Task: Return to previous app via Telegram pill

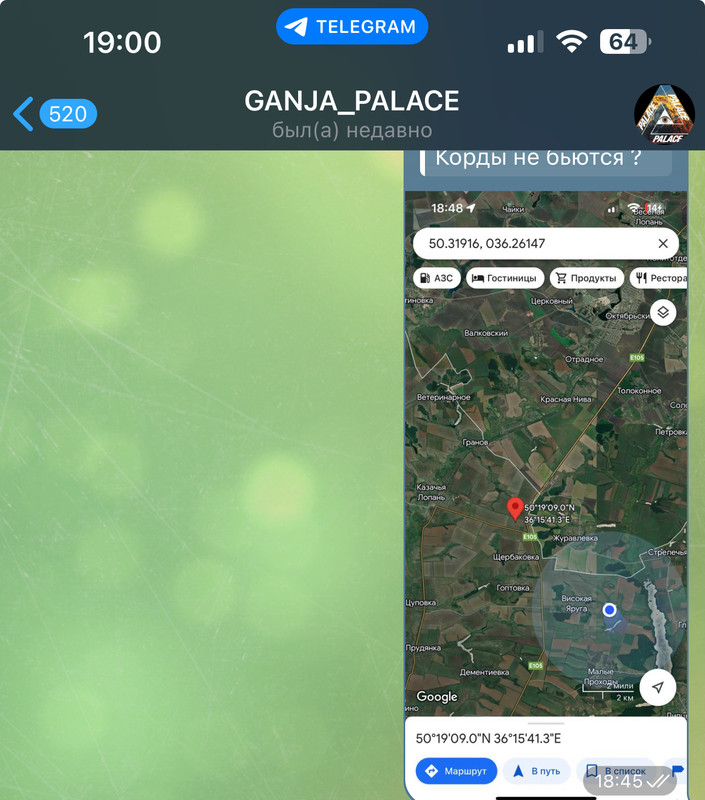Action: [352, 27]
